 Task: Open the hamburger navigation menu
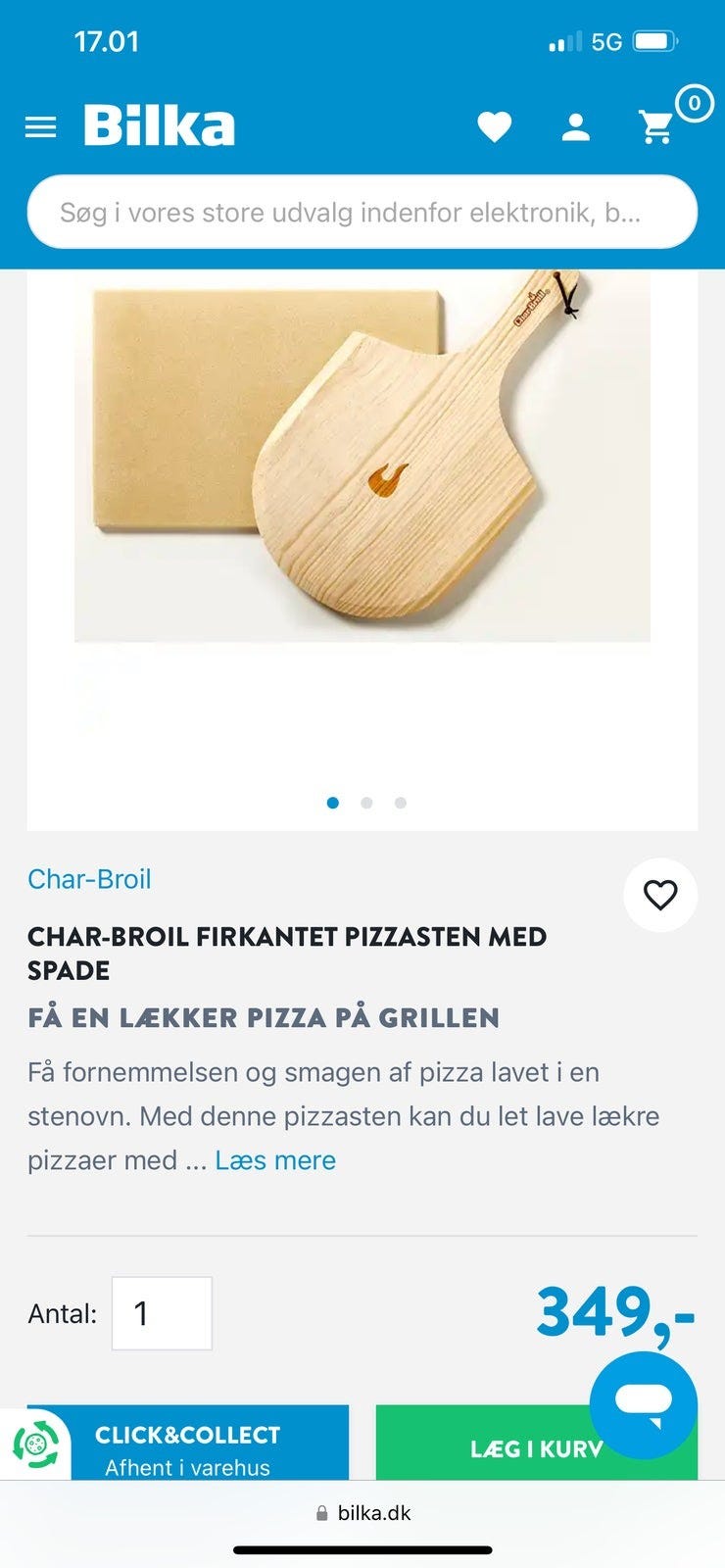tap(40, 127)
